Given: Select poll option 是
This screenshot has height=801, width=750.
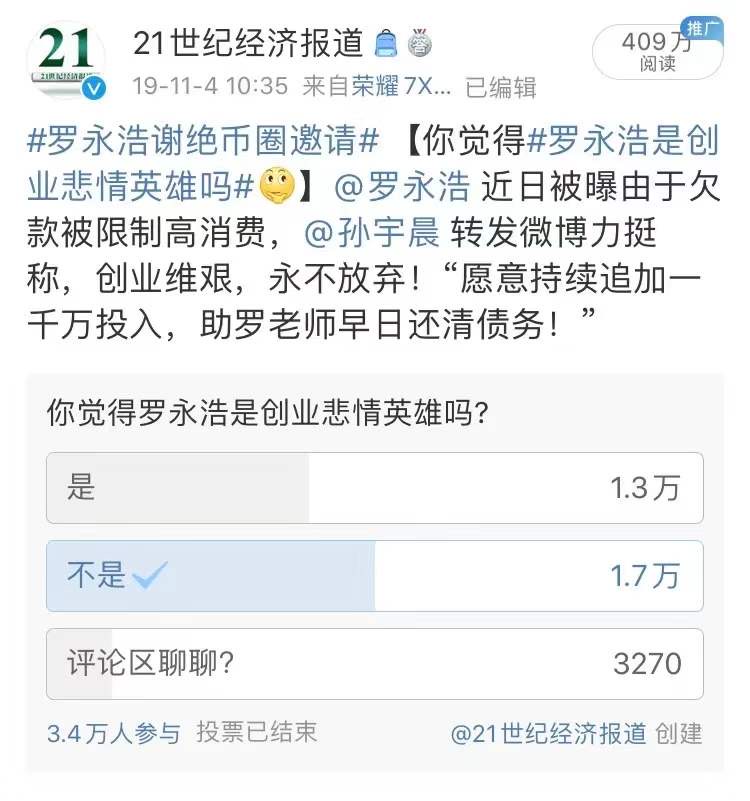Looking at the screenshot, I should [x=374, y=488].
